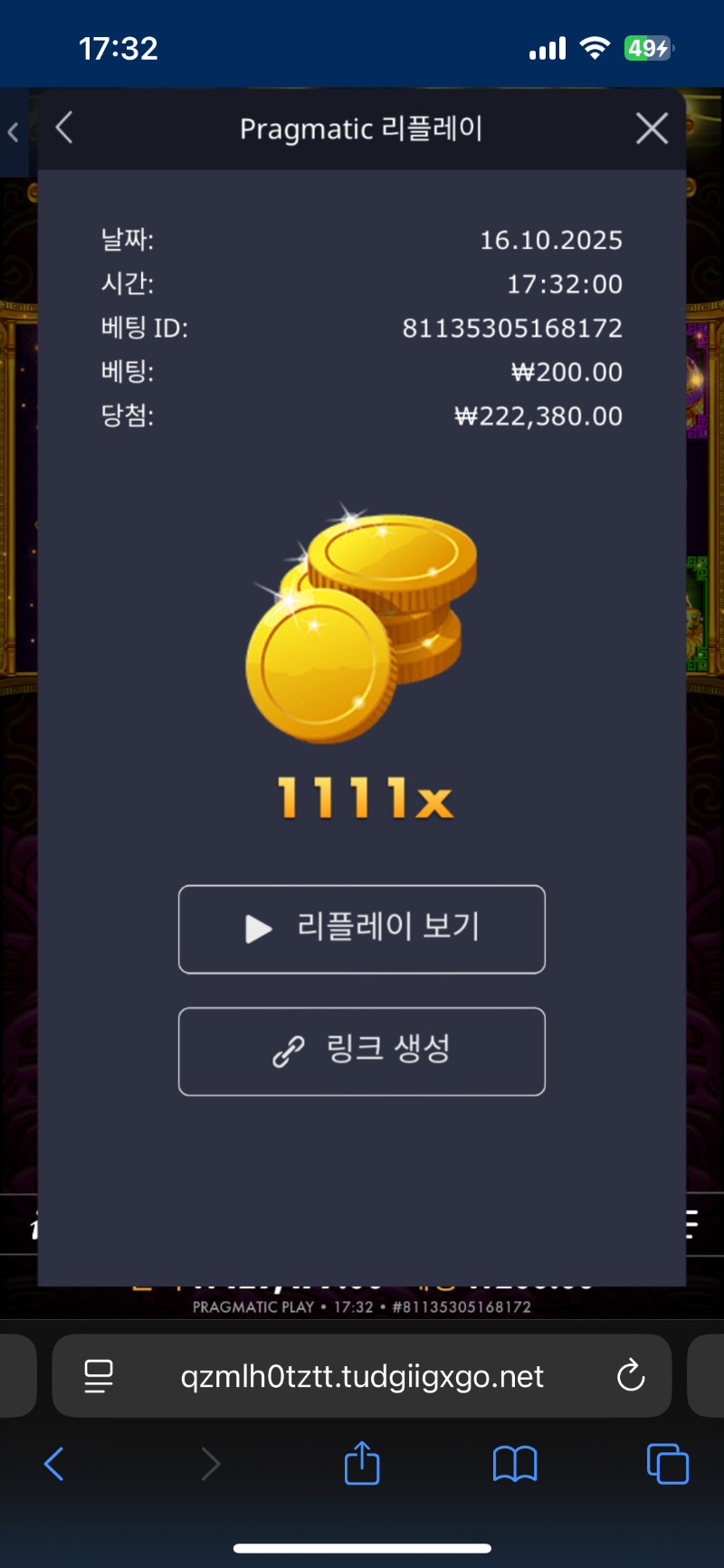Tap the Pragmatic 리플레이 title bar
This screenshot has height=1568, width=724.
362,129
